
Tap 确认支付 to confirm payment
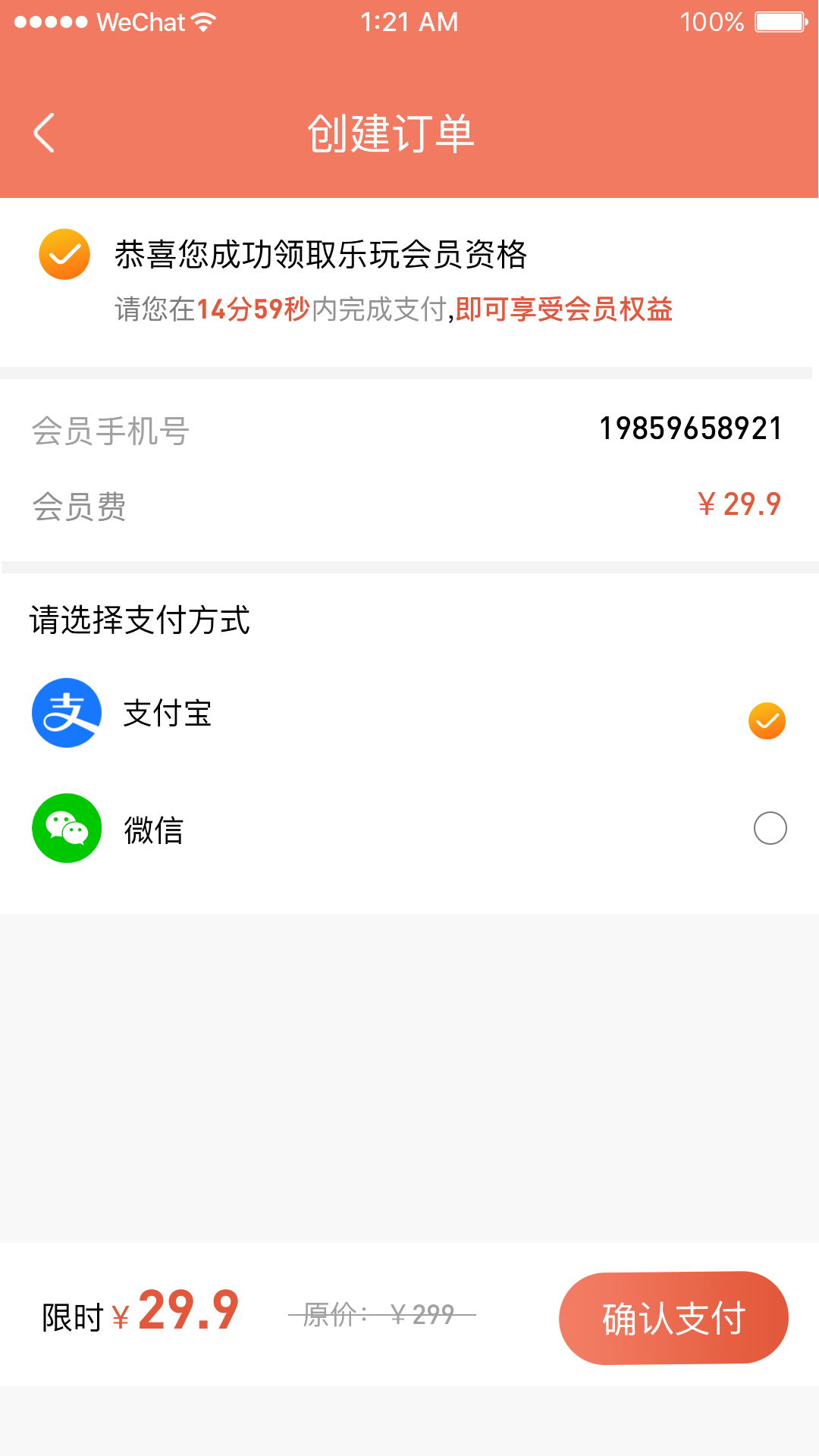tap(672, 1313)
